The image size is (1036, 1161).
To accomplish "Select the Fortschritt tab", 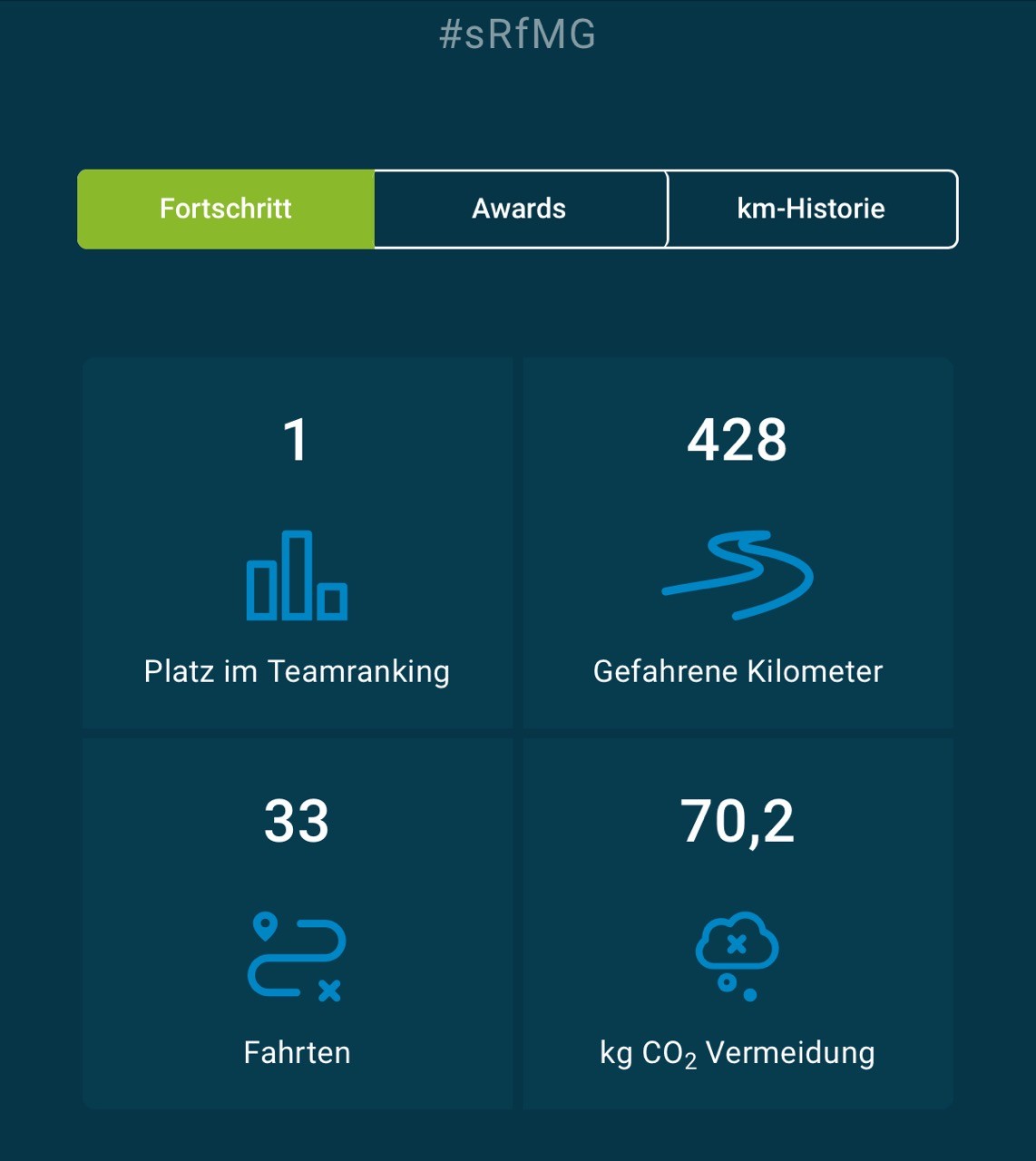I will [x=226, y=209].
